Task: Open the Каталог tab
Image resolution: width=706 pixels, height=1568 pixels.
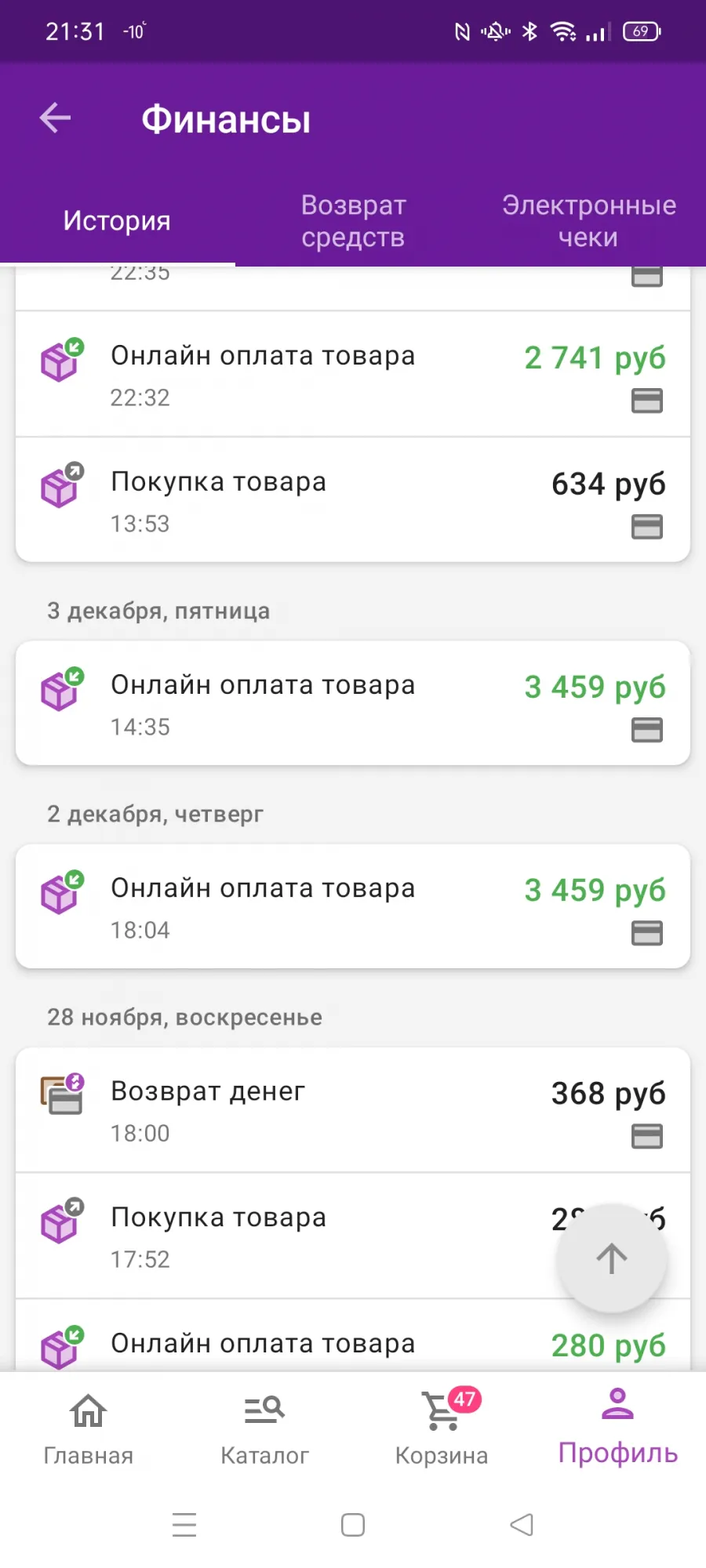Action: coord(264,1427)
